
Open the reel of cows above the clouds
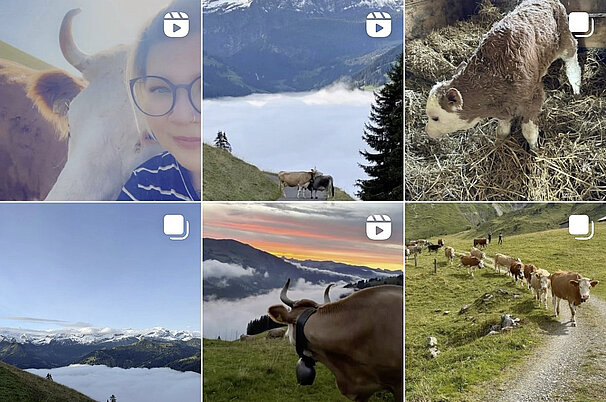(x=302, y=100)
